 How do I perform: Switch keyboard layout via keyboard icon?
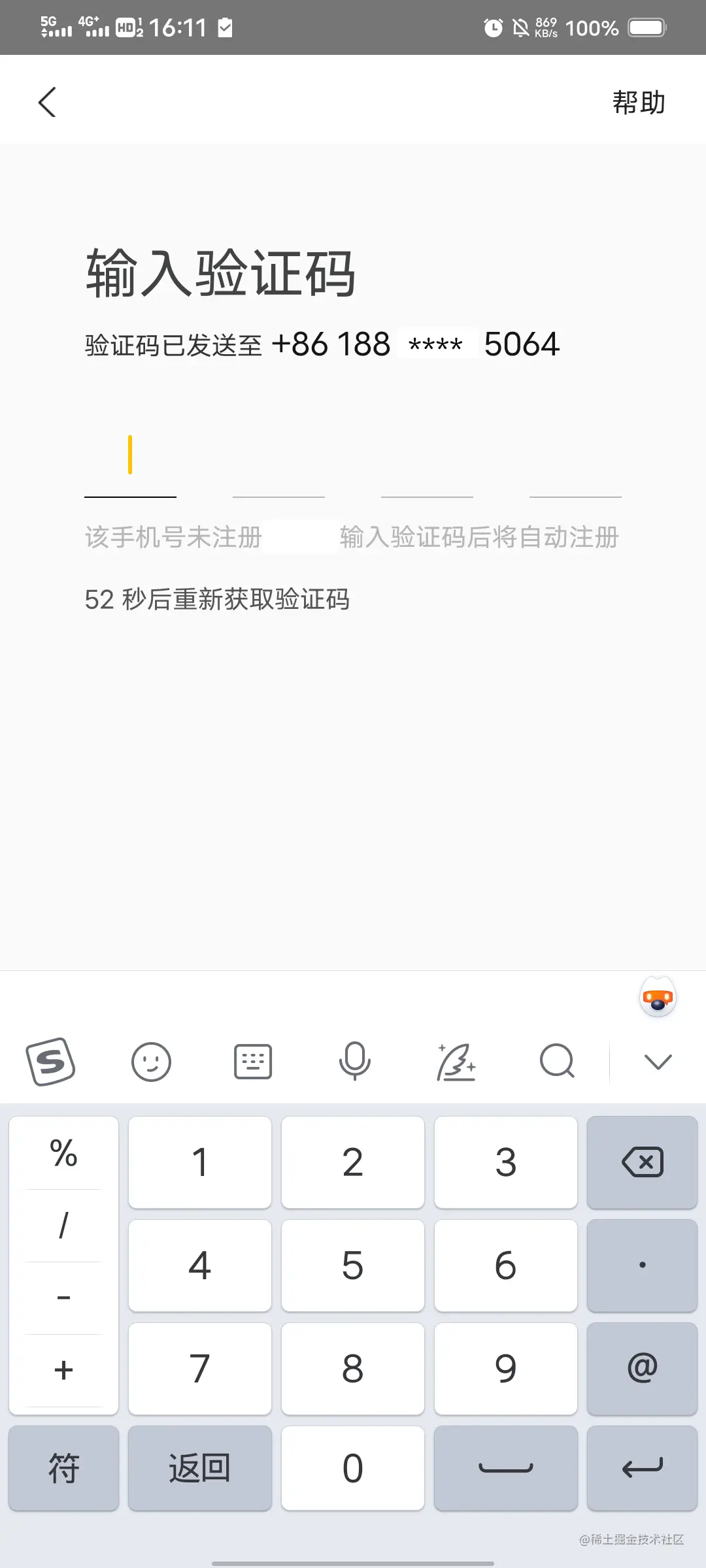(253, 1062)
